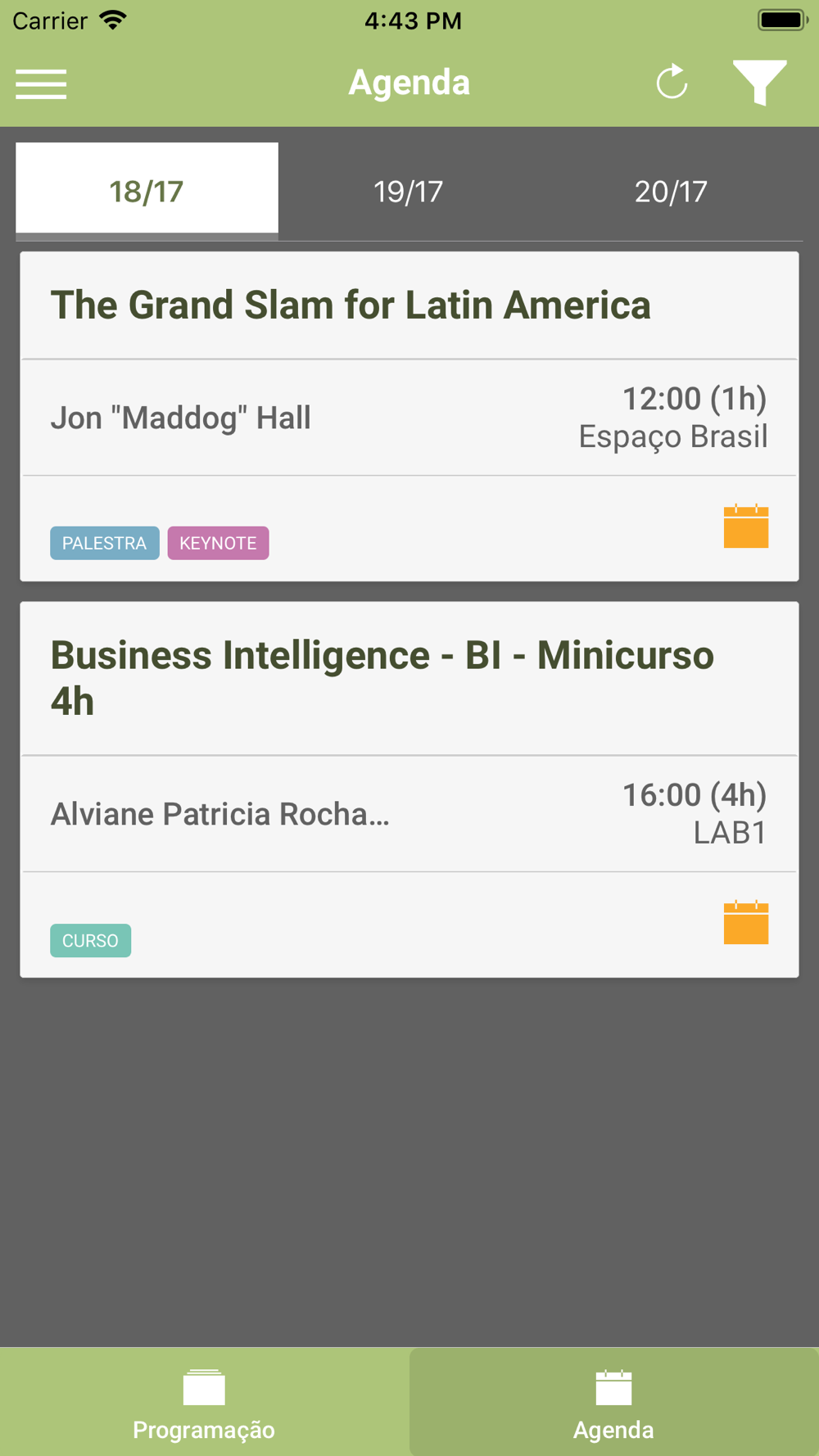Screen dimensions: 819x1456
Task: Open the hamburger navigation menu
Action: coord(41,84)
